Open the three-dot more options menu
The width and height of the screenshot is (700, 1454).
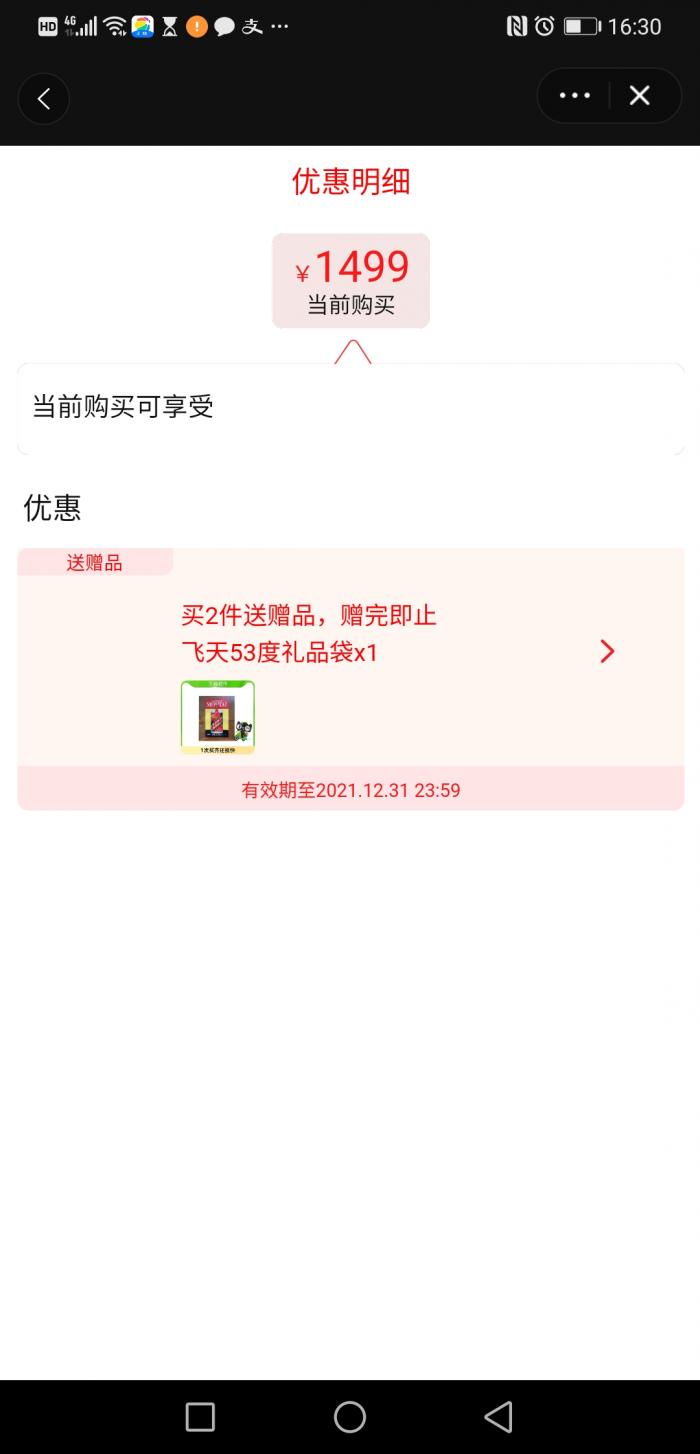tap(575, 96)
